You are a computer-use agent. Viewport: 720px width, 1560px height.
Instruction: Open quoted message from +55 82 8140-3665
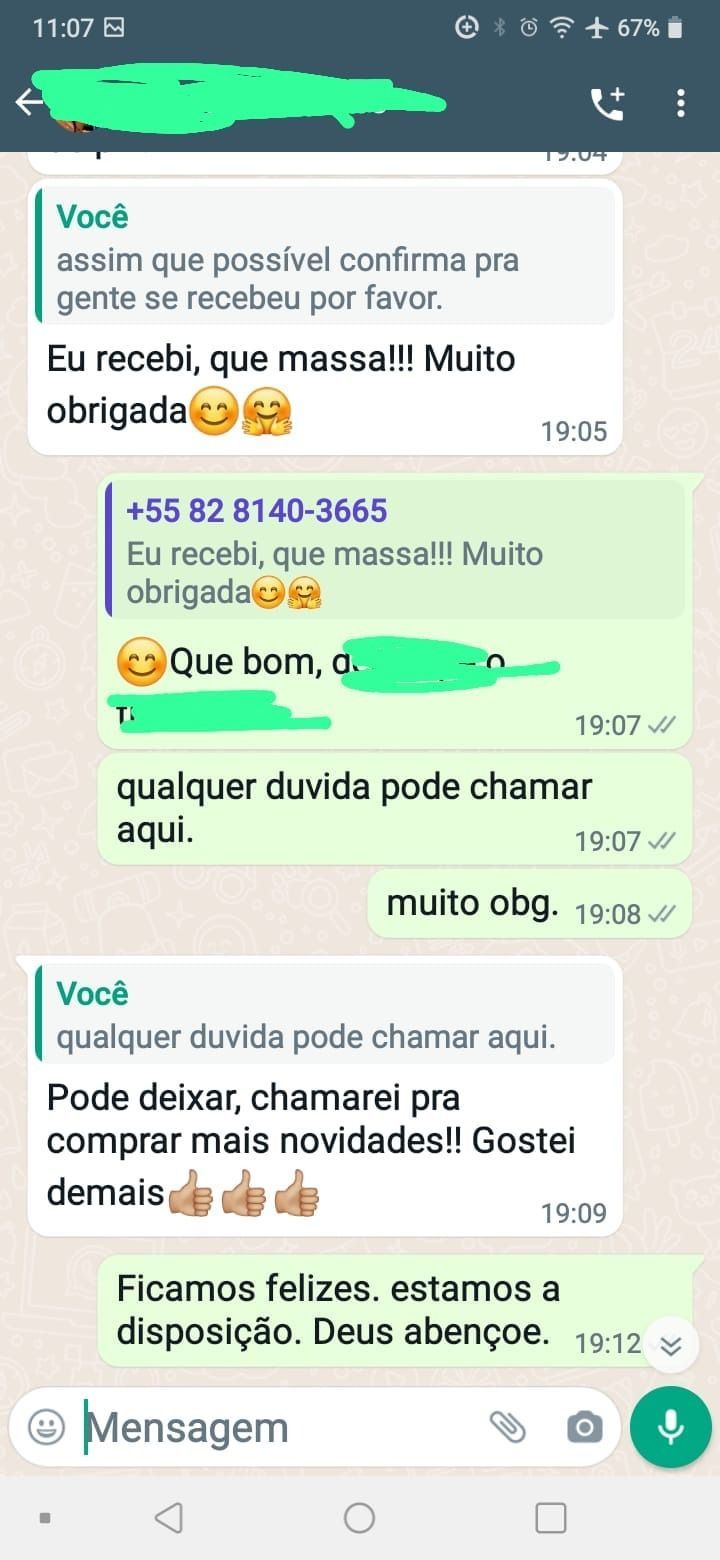pos(394,551)
